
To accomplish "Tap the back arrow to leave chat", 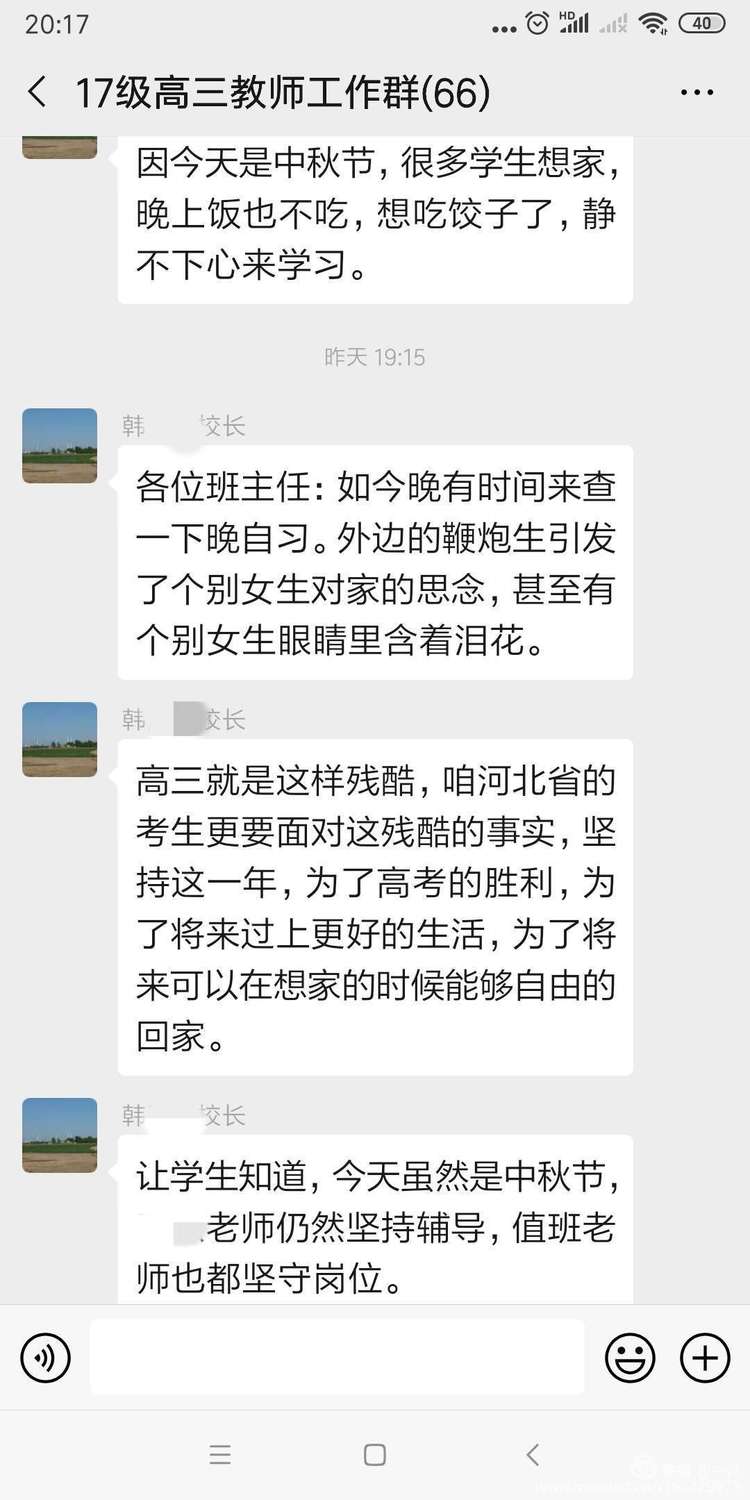I will click(x=37, y=91).
